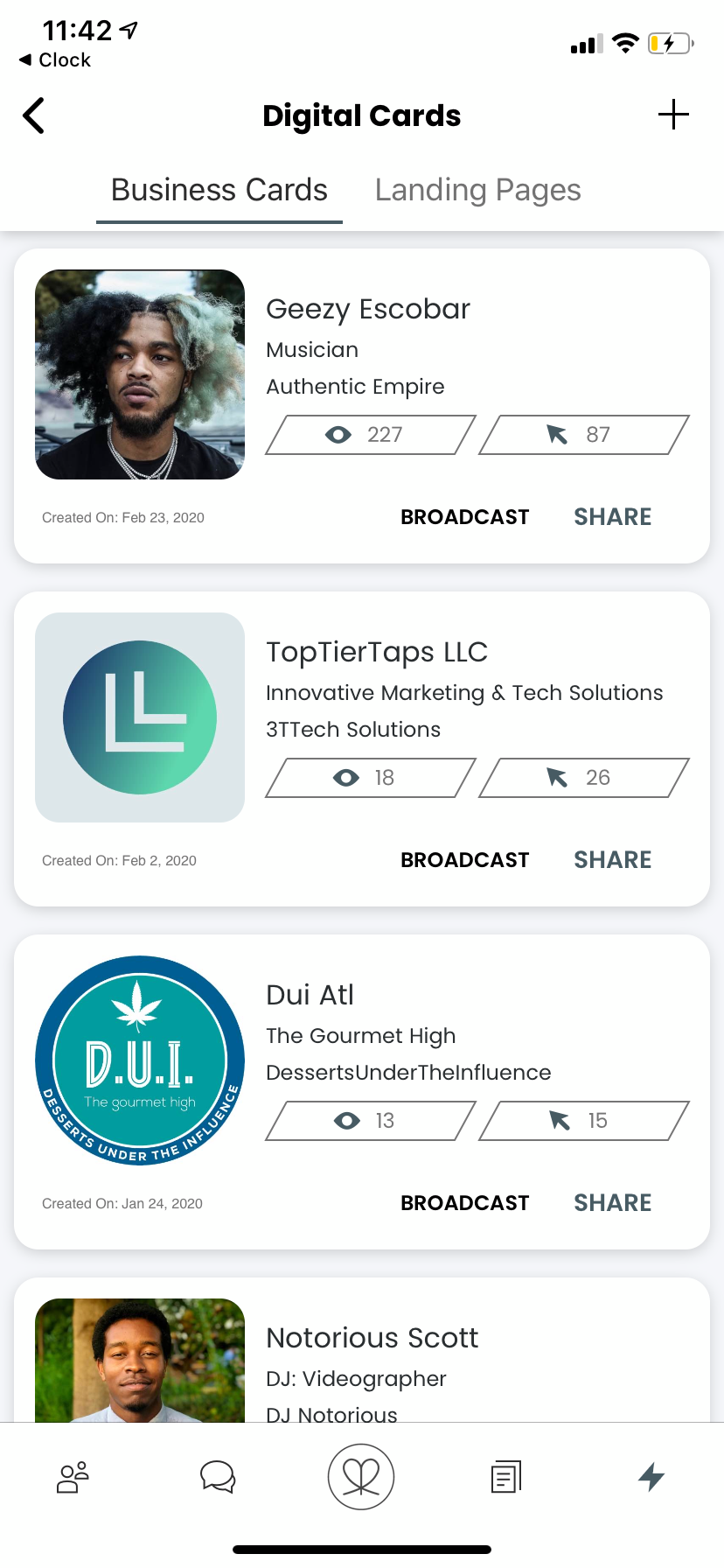724x1568 pixels.
Task: Broadcast Geezy Escobar's card
Action: 464,517
